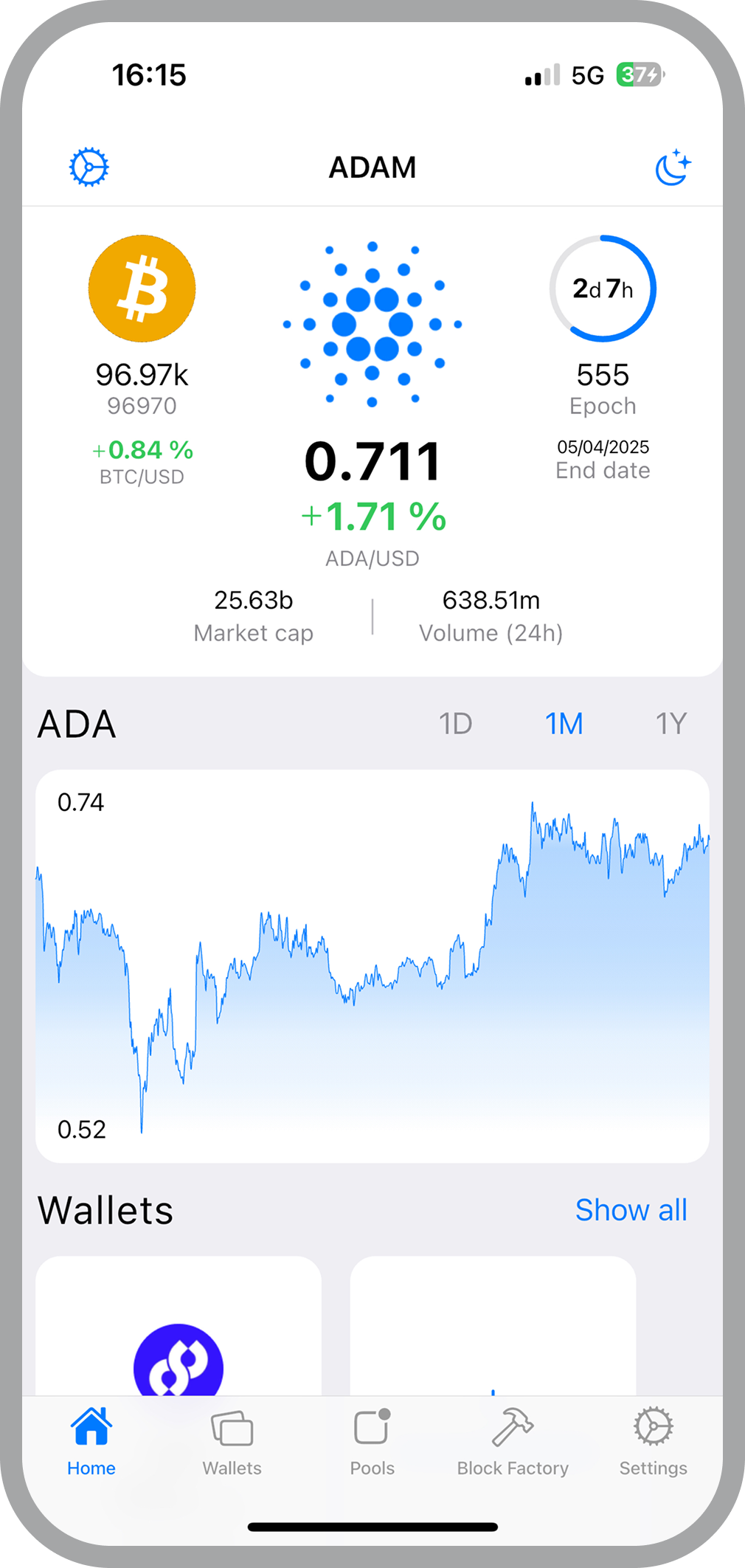Image resolution: width=745 pixels, height=1568 pixels.
Task: Select the 1D chart range
Action: (456, 724)
